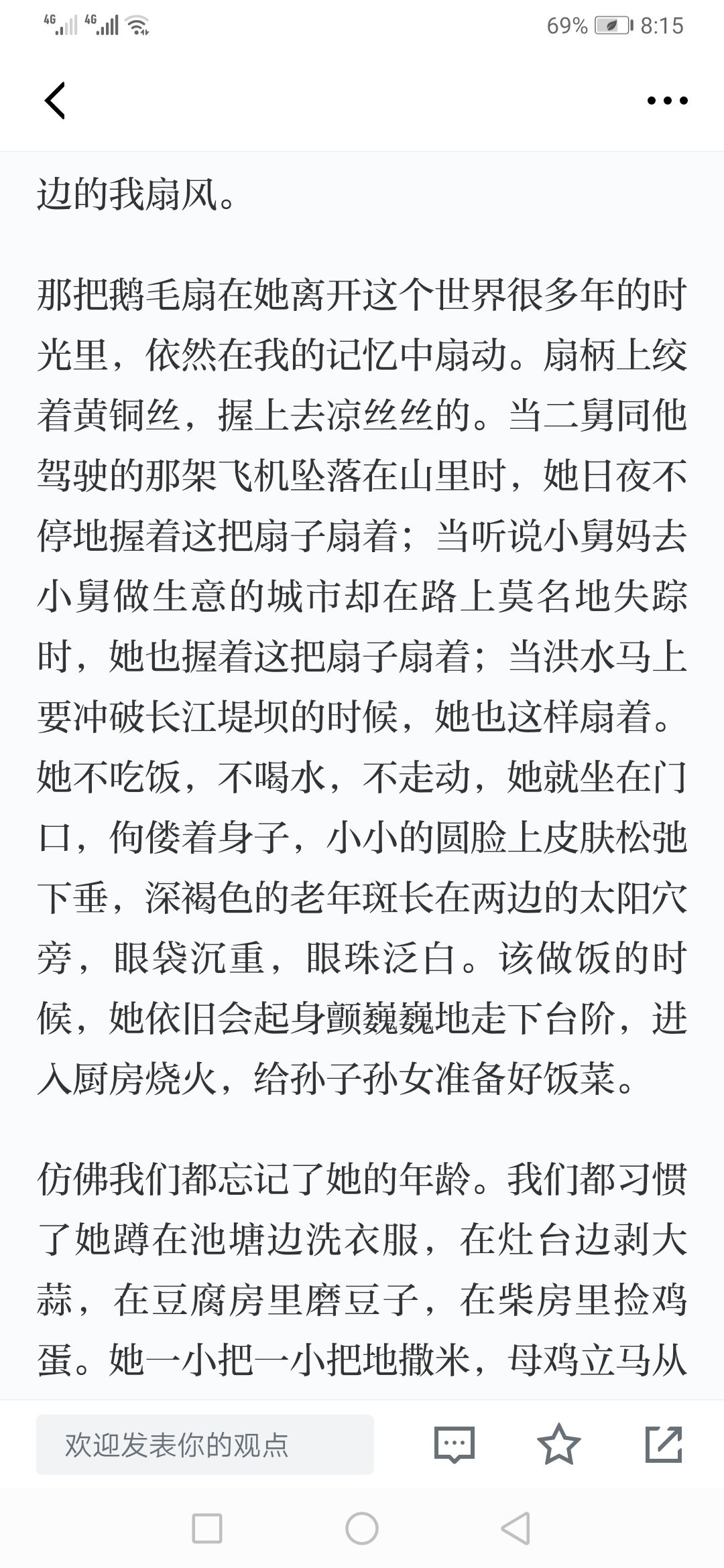Open the three-dot overflow menu
The image size is (724, 1568).
click(x=667, y=101)
